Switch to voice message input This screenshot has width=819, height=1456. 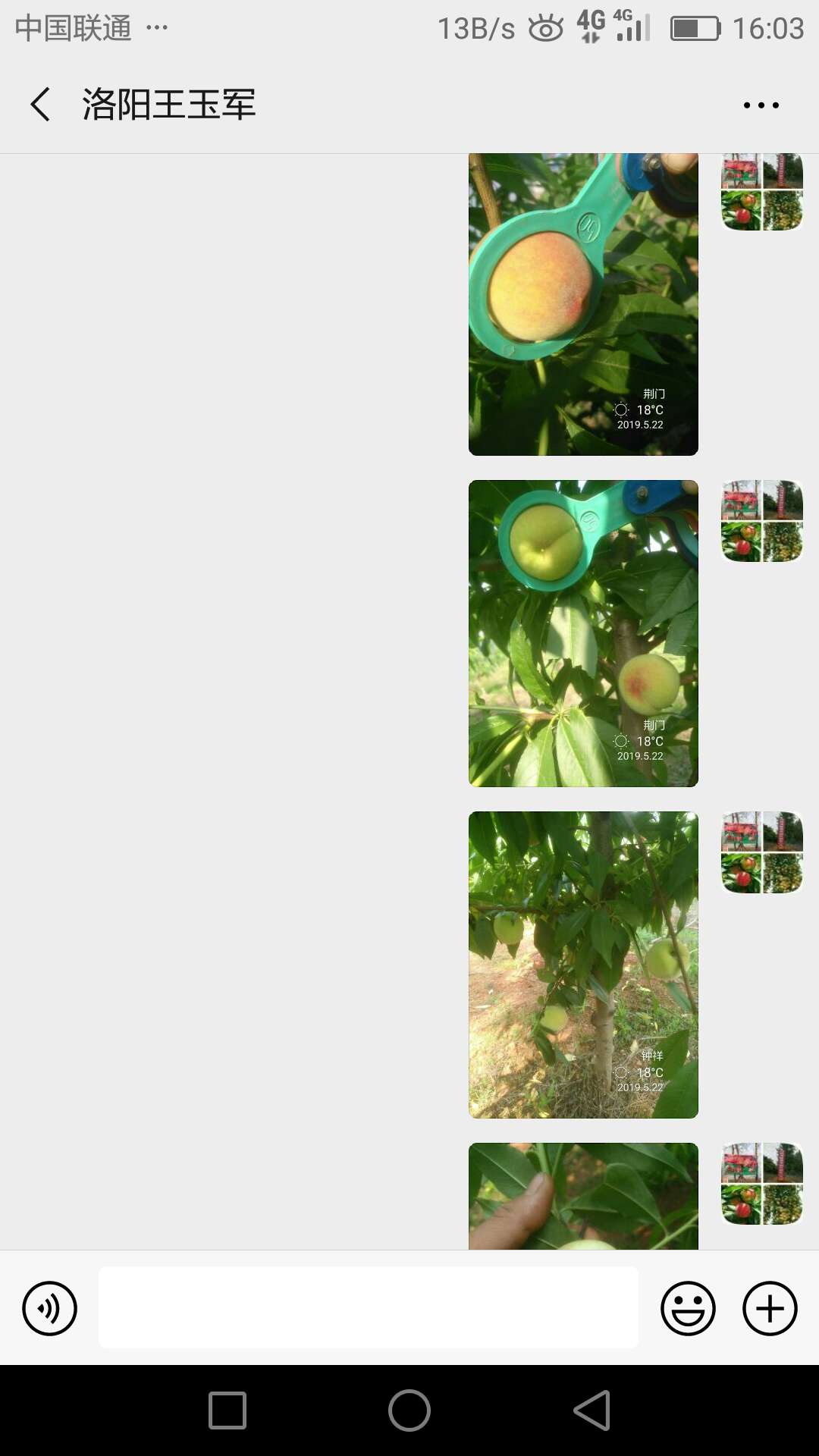(49, 1308)
